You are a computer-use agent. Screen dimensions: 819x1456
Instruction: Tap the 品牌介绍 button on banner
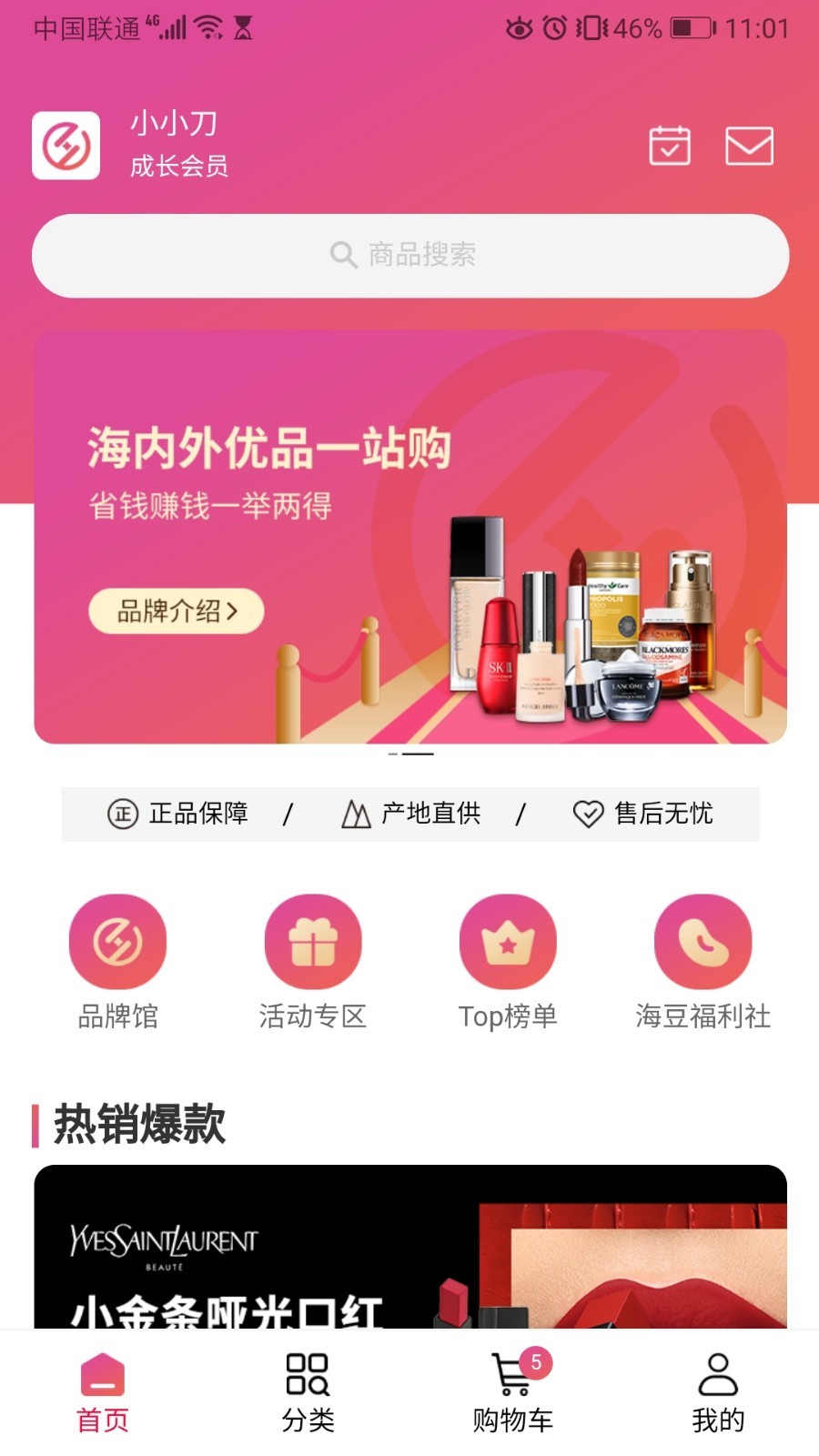pos(176,611)
